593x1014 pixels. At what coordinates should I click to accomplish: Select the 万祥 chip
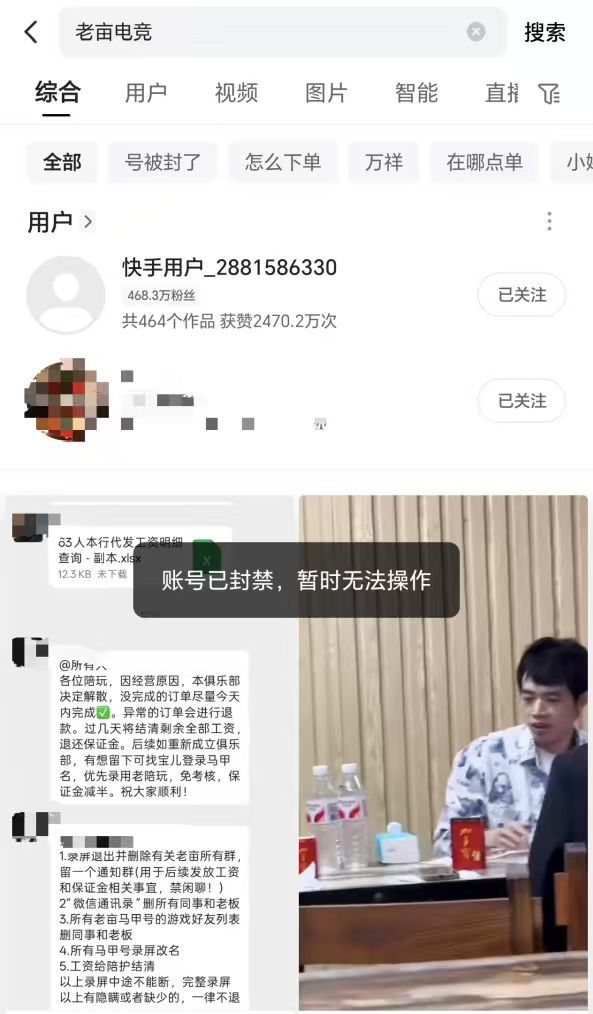(383, 162)
